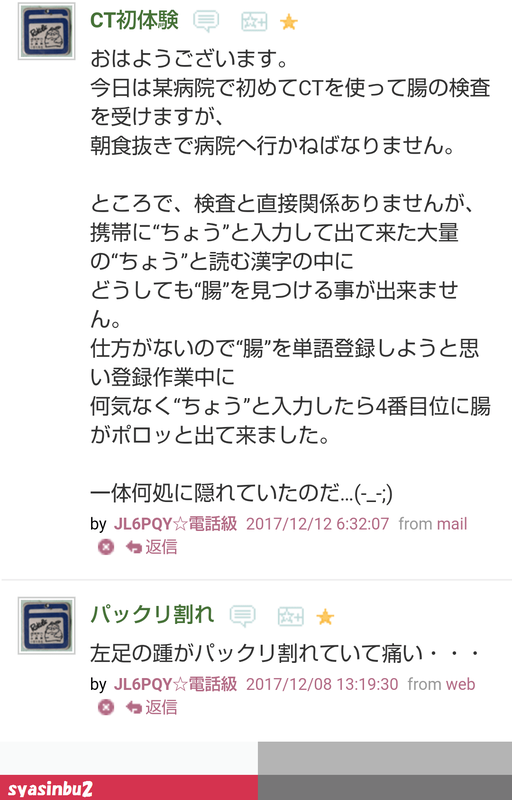Screen dimensions: 512x800
Task: Add star via icon beside CT初体験
Action: pyautogui.click(x=254, y=22)
